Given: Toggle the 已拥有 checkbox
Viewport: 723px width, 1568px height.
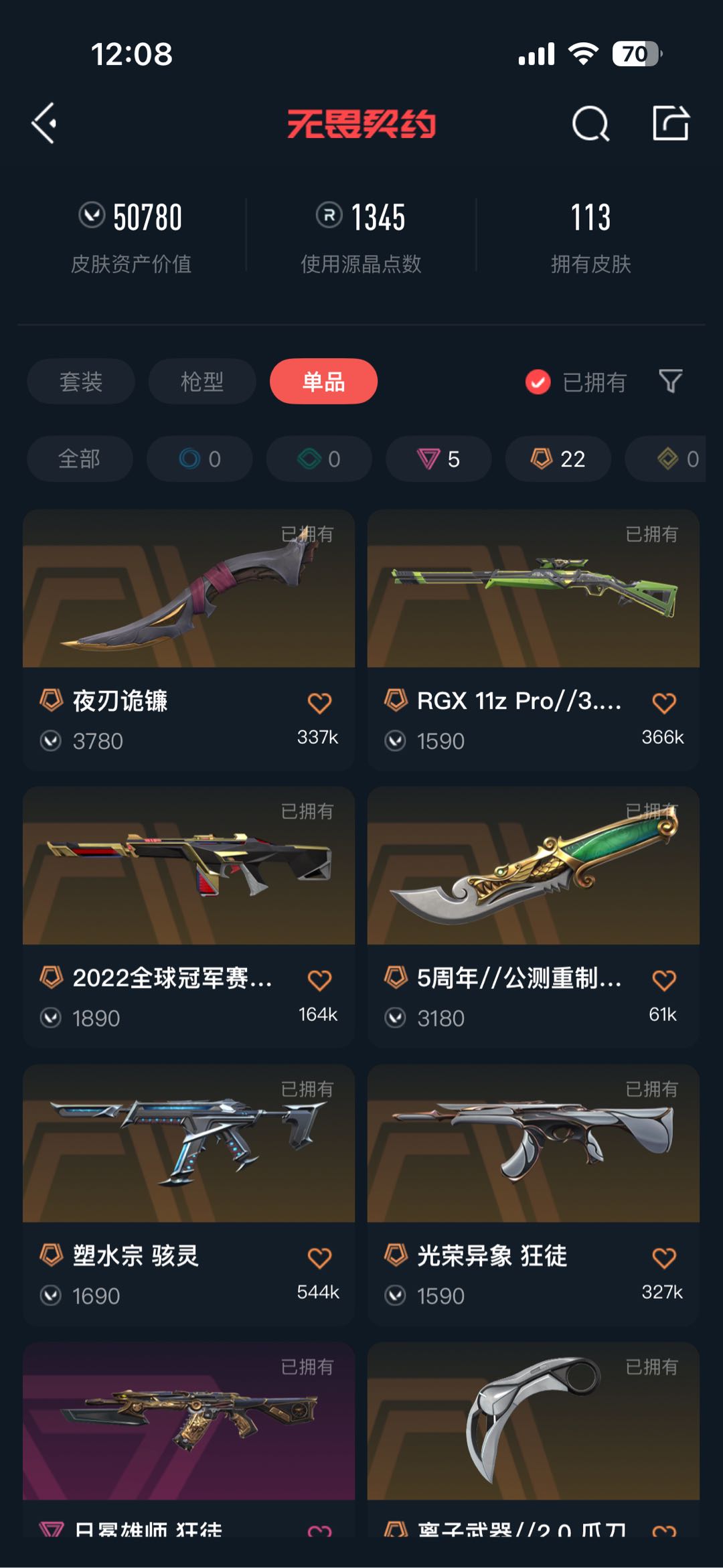Looking at the screenshot, I should point(538,382).
